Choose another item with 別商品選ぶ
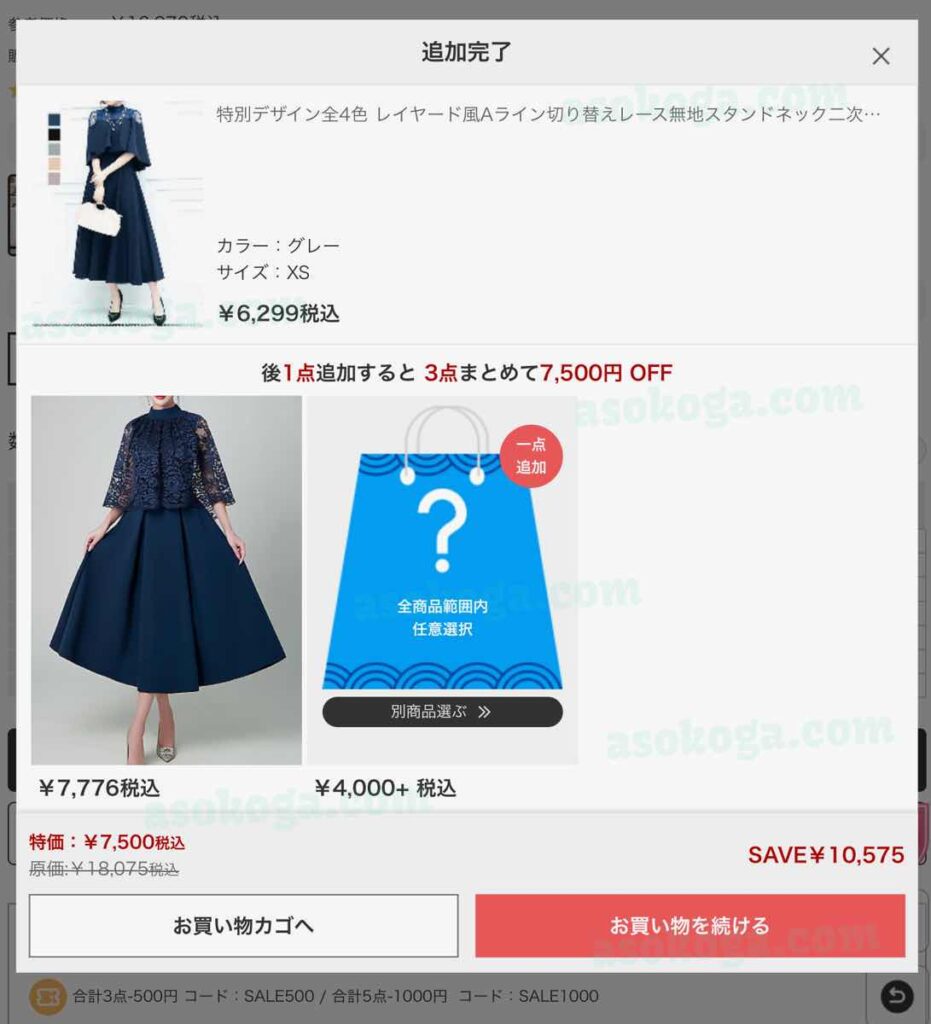The height and width of the screenshot is (1024, 931). [x=442, y=712]
